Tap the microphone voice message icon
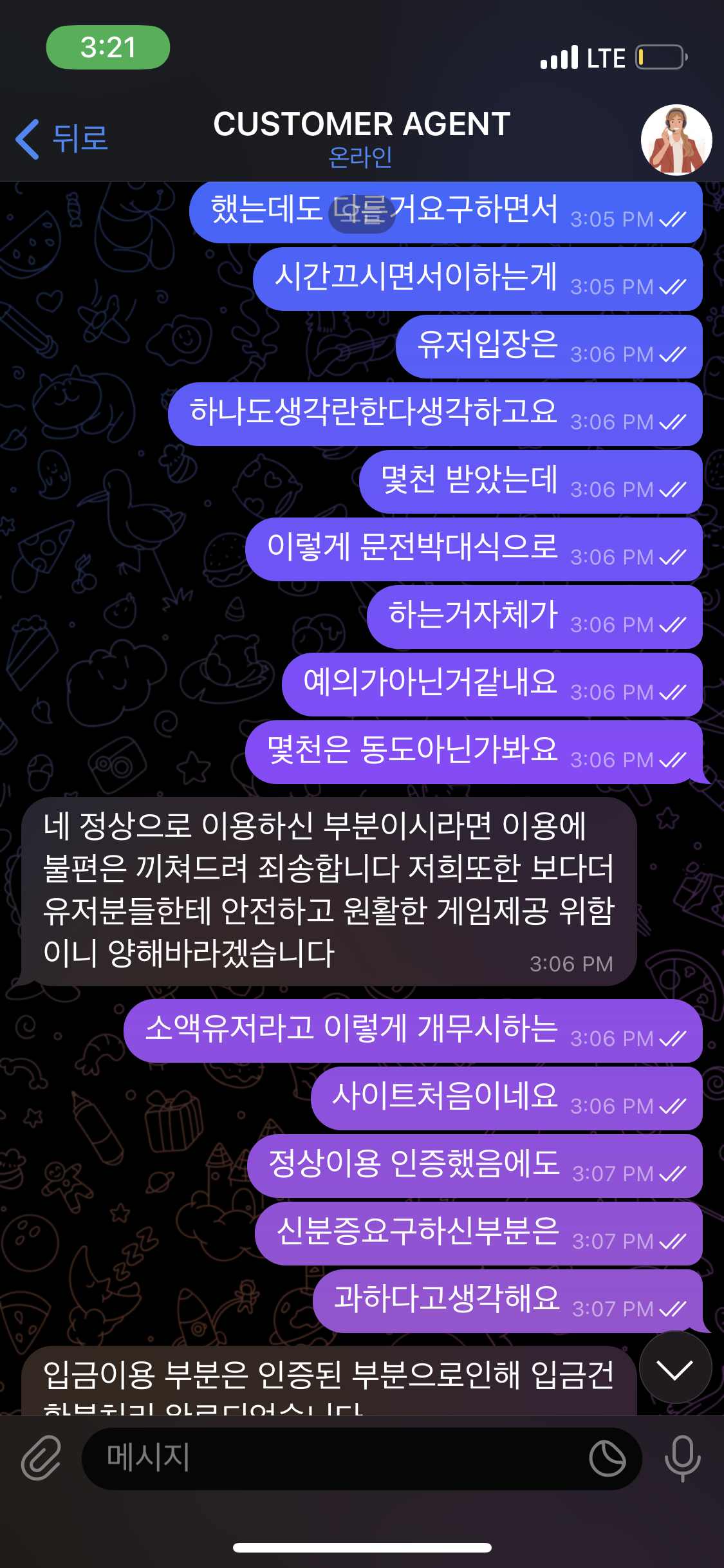The height and width of the screenshot is (1568, 724). click(682, 1458)
